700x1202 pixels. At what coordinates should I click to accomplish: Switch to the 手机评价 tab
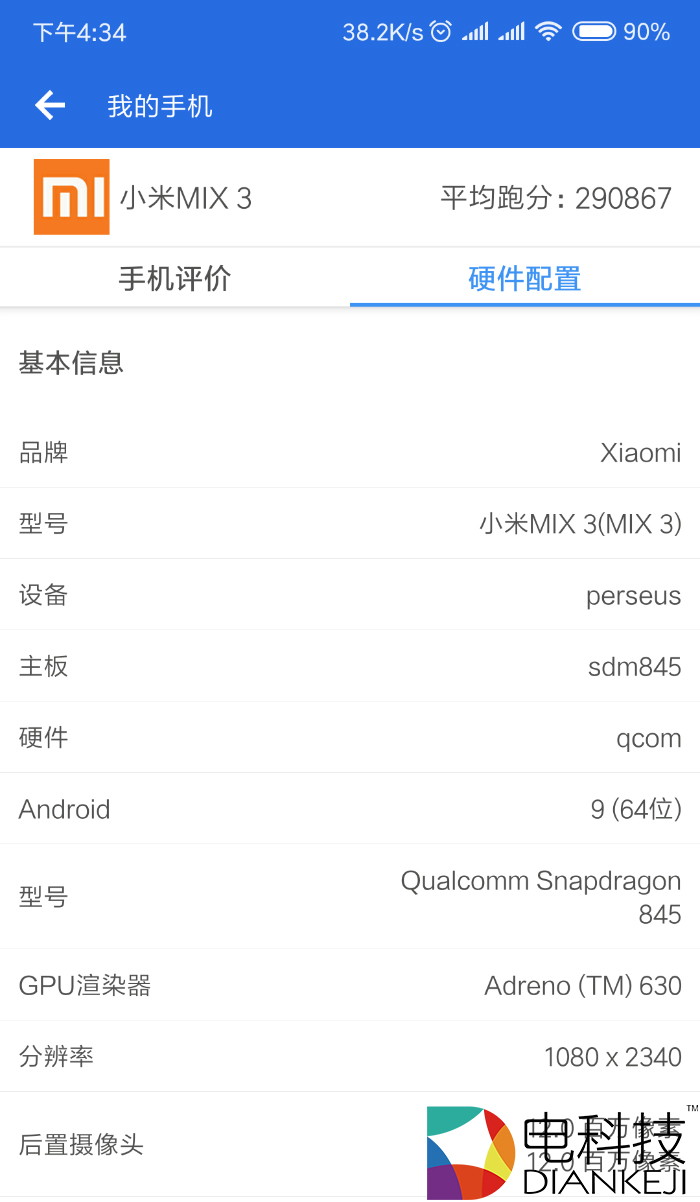coord(175,278)
